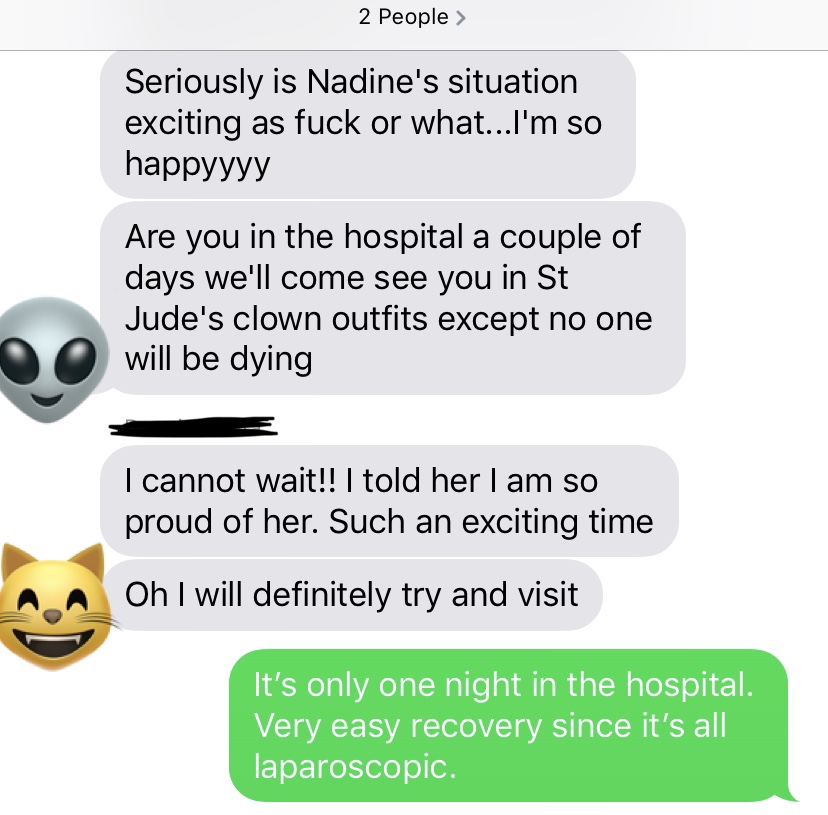Open the 2 People group details

(x=413, y=17)
